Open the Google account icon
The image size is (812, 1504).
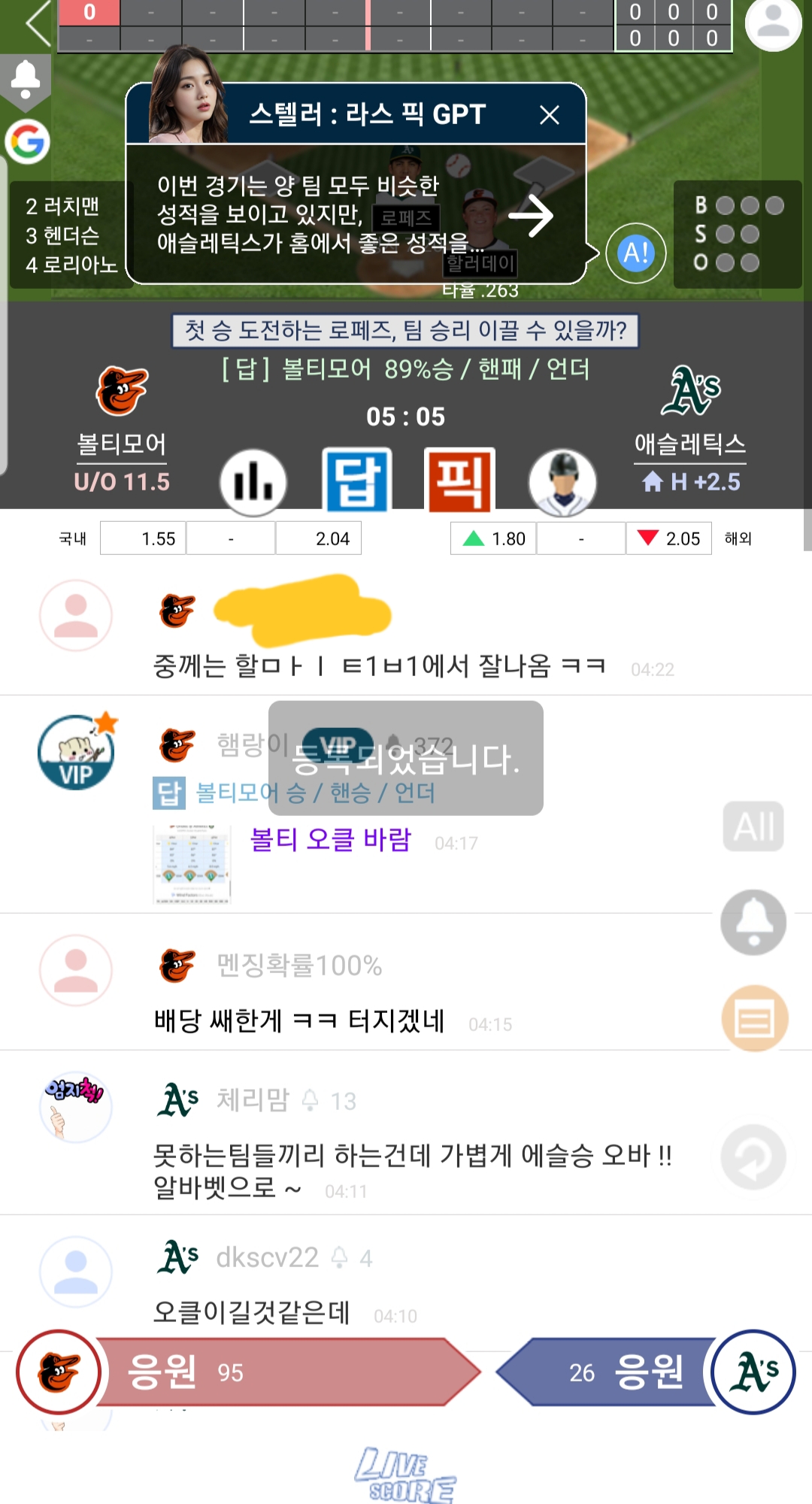pos(28,141)
